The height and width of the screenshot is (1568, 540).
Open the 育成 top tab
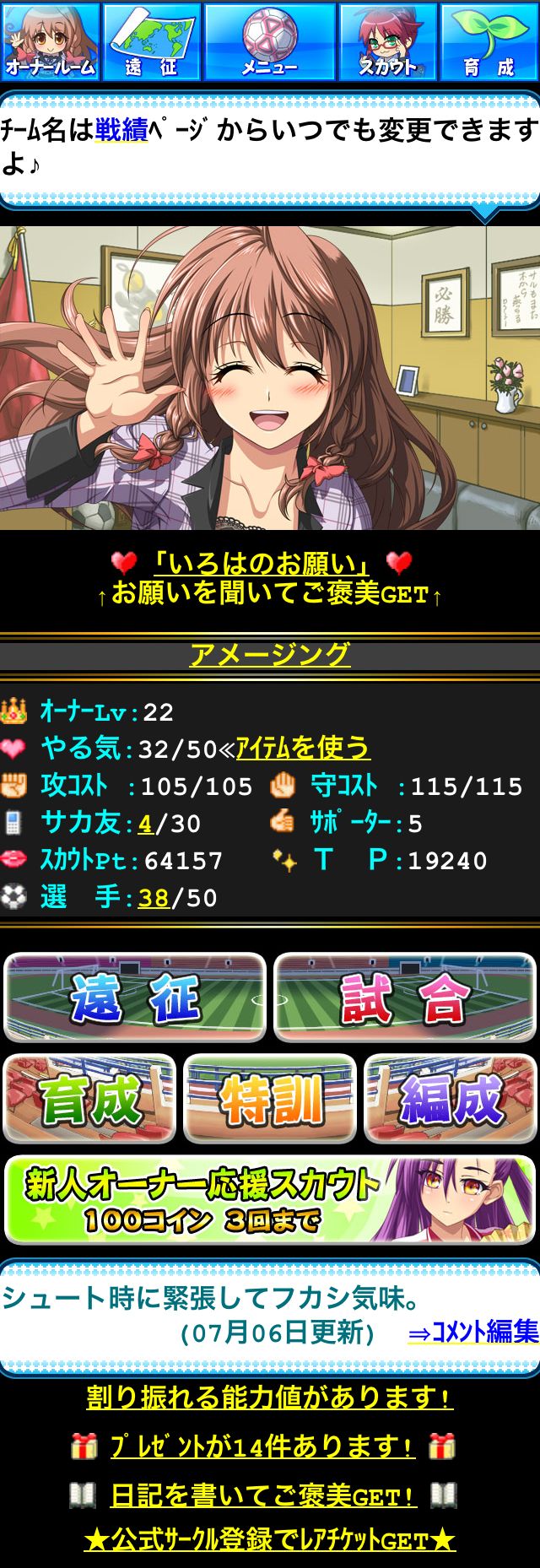(x=489, y=41)
